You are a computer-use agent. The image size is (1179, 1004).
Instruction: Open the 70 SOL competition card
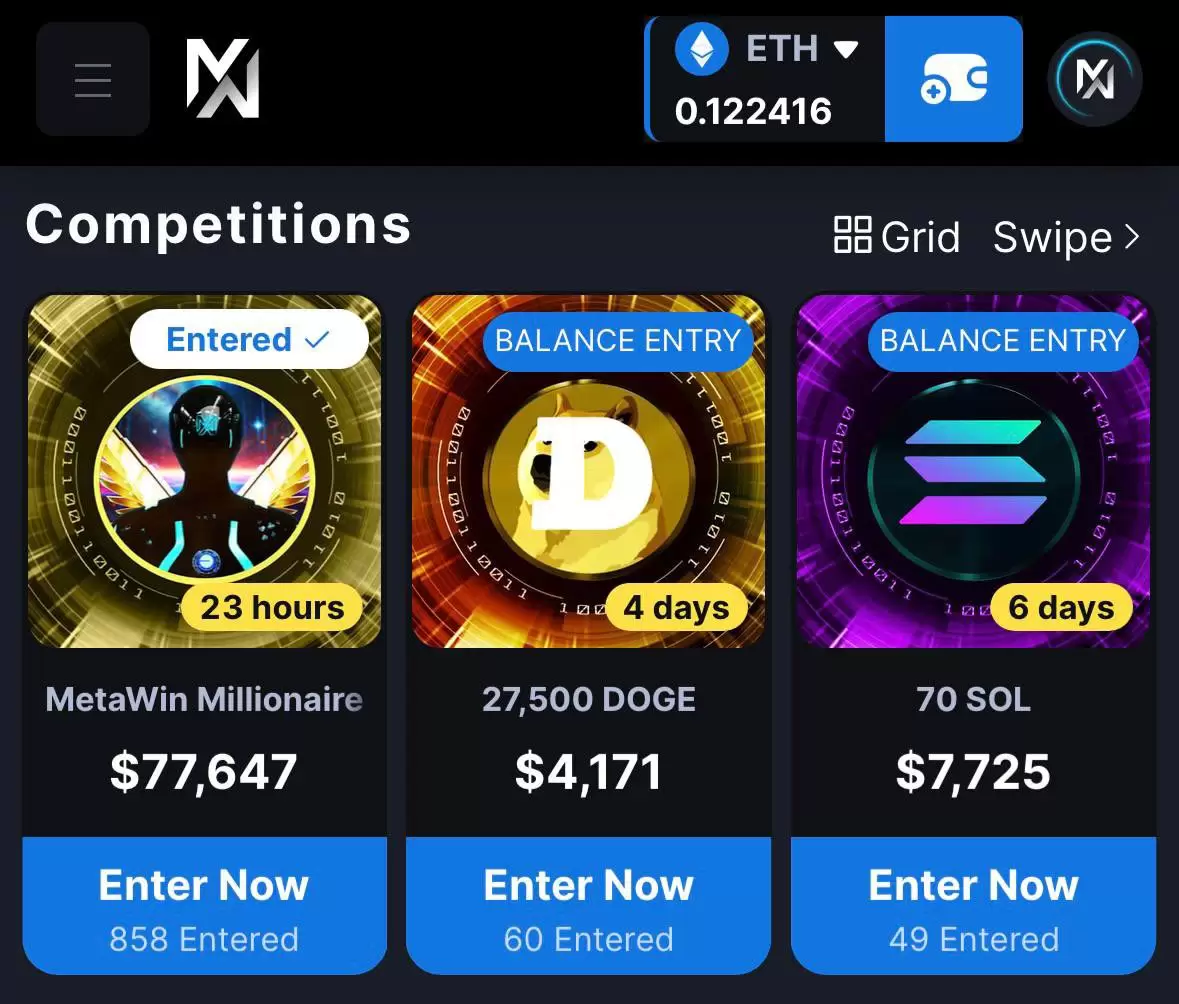click(973, 472)
